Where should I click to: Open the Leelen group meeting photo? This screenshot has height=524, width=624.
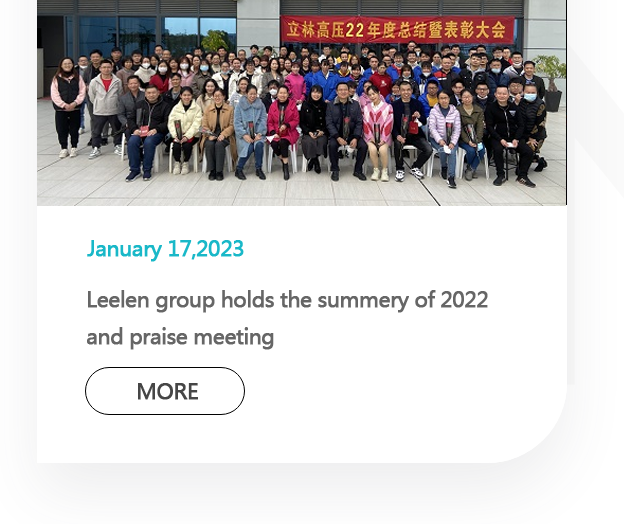click(301, 102)
